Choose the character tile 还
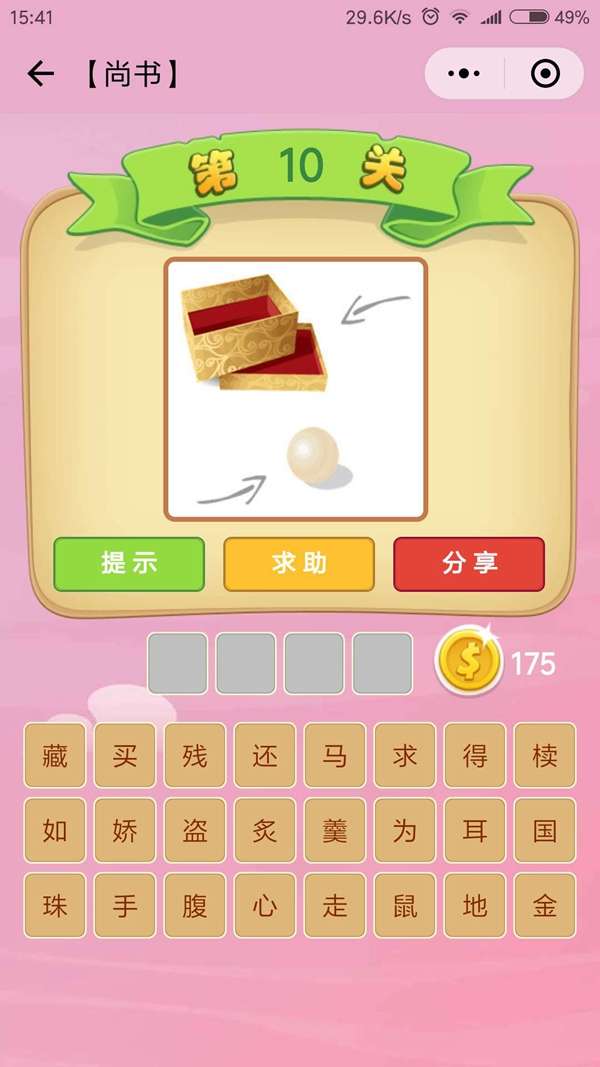This screenshot has height=1067, width=600. click(x=265, y=756)
